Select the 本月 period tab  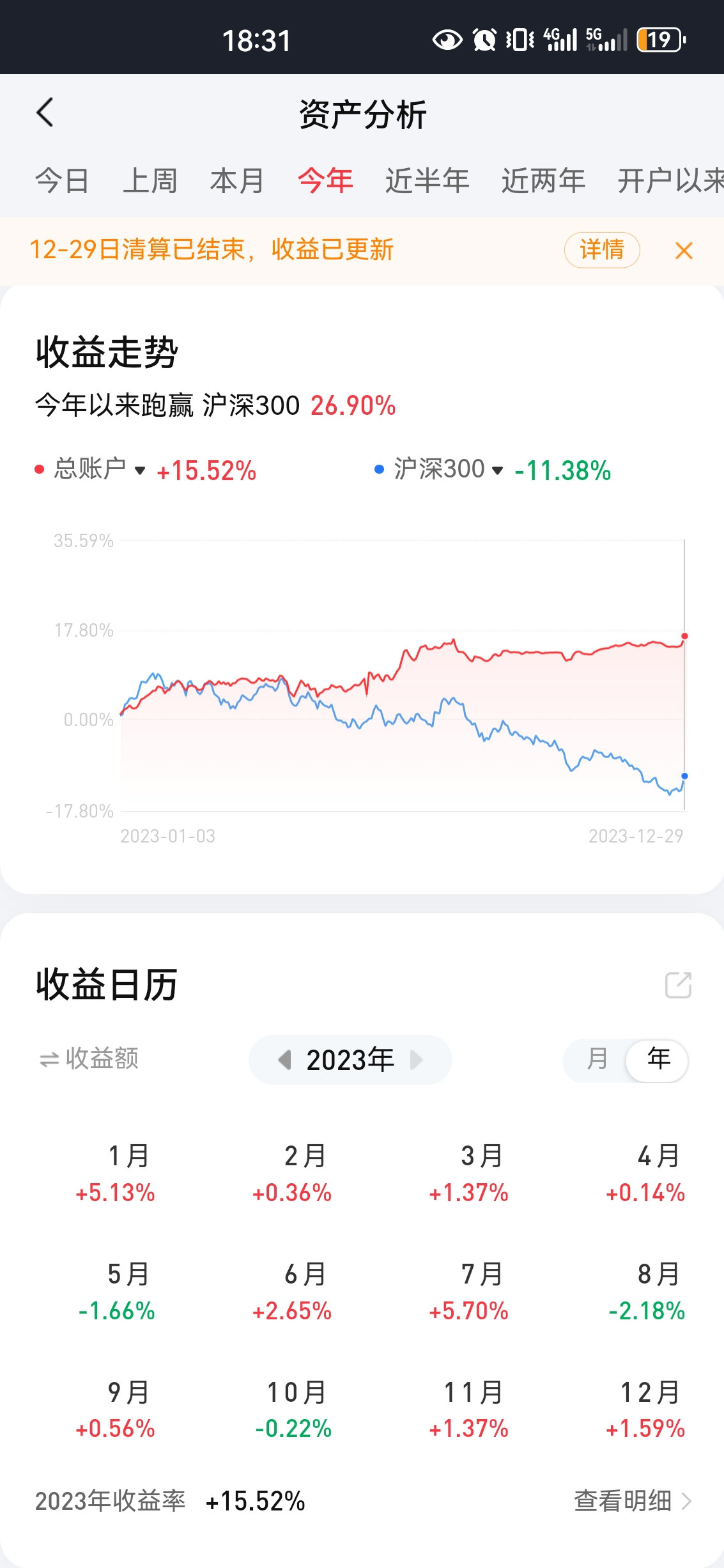[x=237, y=181]
